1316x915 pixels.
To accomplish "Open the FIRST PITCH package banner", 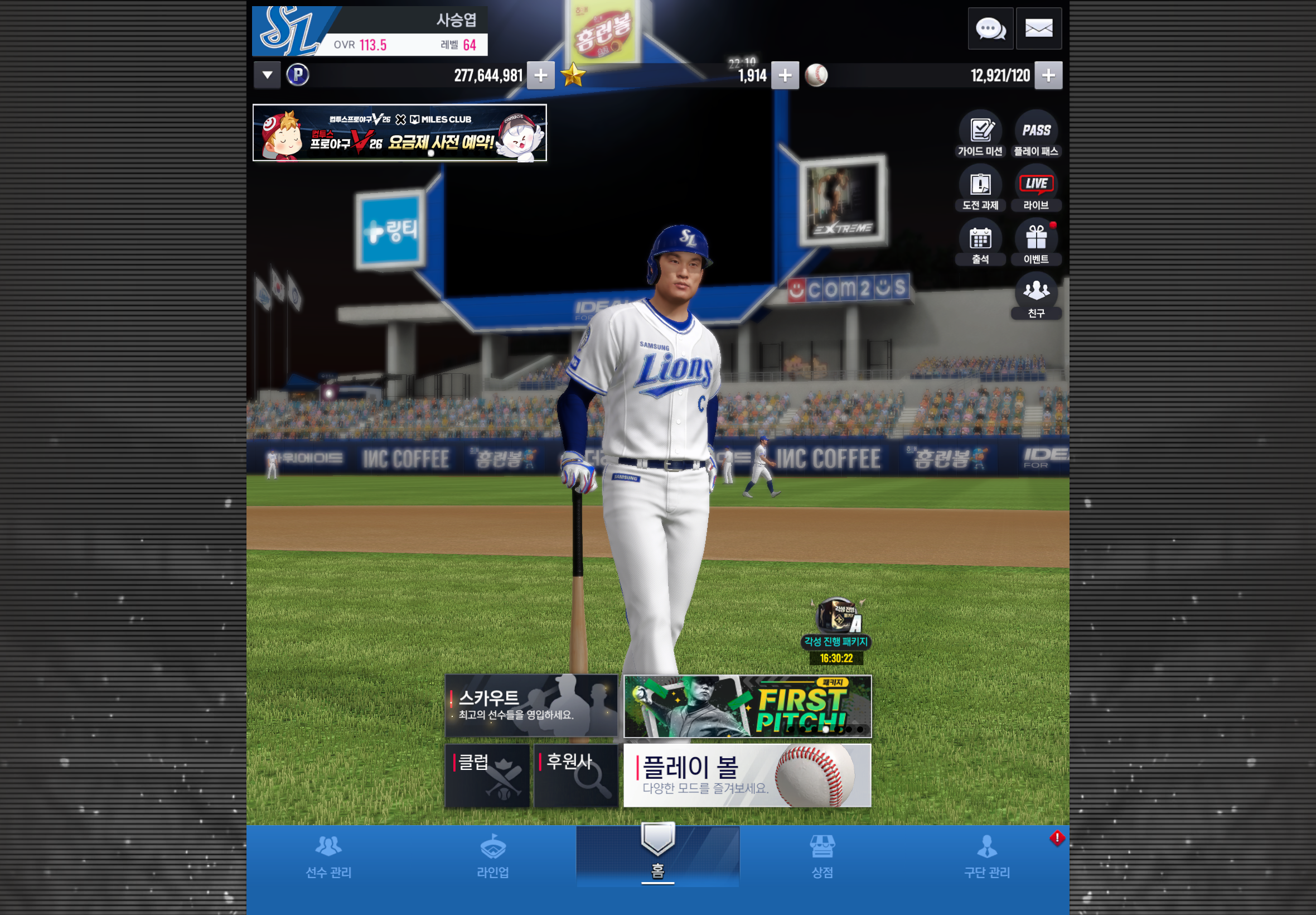I will (x=747, y=706).
